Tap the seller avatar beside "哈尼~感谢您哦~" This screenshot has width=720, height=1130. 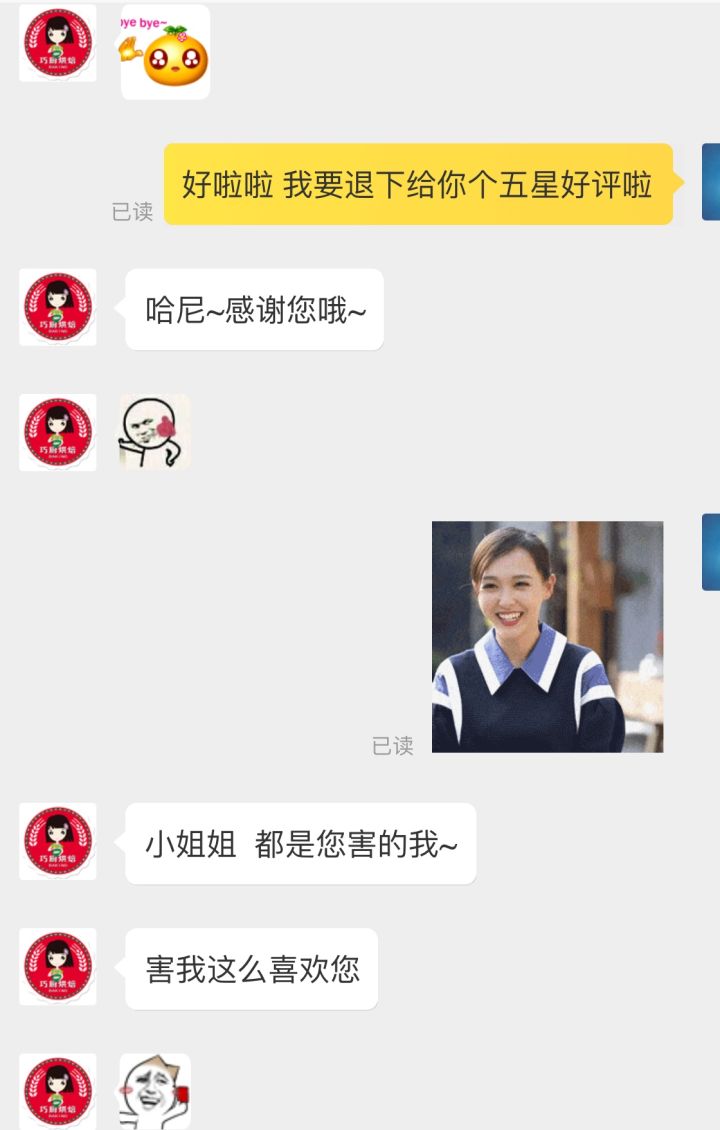pyautogui.click(x=58, y=307)
